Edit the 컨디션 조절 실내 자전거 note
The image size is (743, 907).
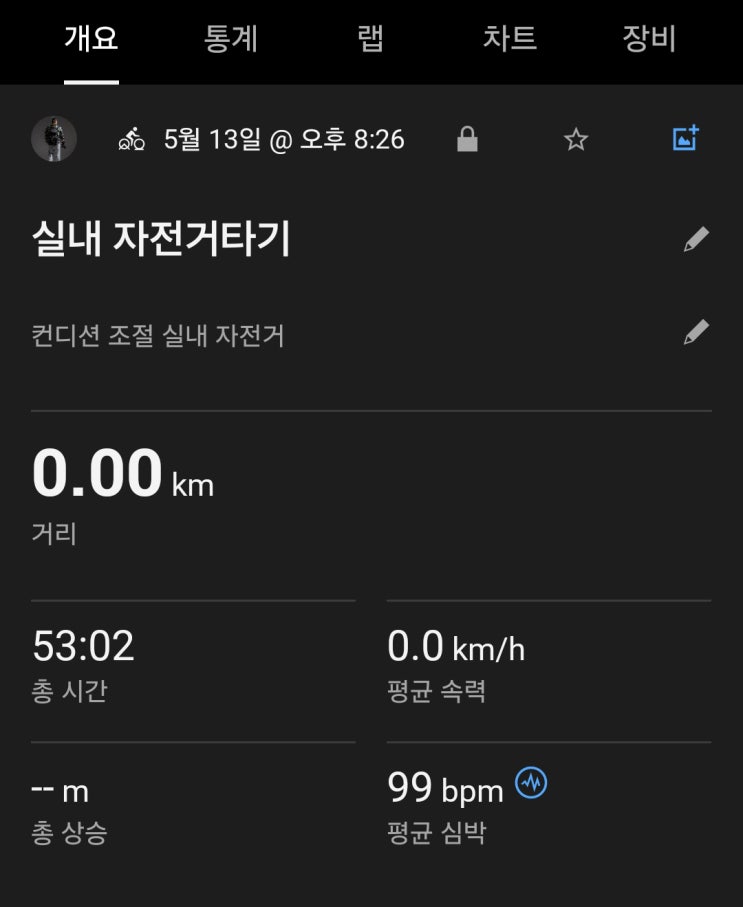pos(696,333)
